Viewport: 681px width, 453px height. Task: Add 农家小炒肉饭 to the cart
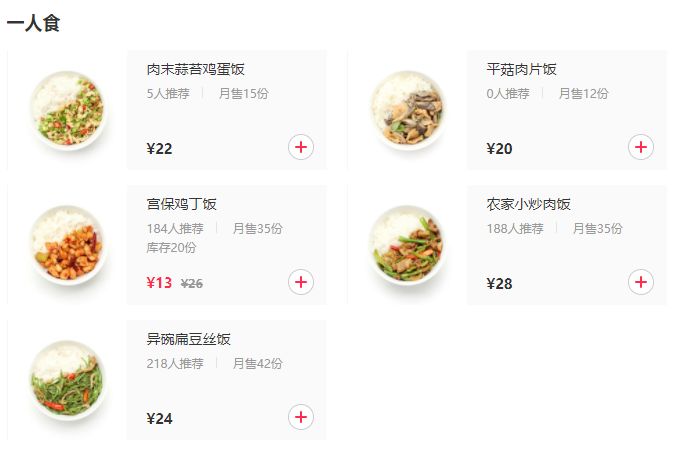(x=641, y=282)
